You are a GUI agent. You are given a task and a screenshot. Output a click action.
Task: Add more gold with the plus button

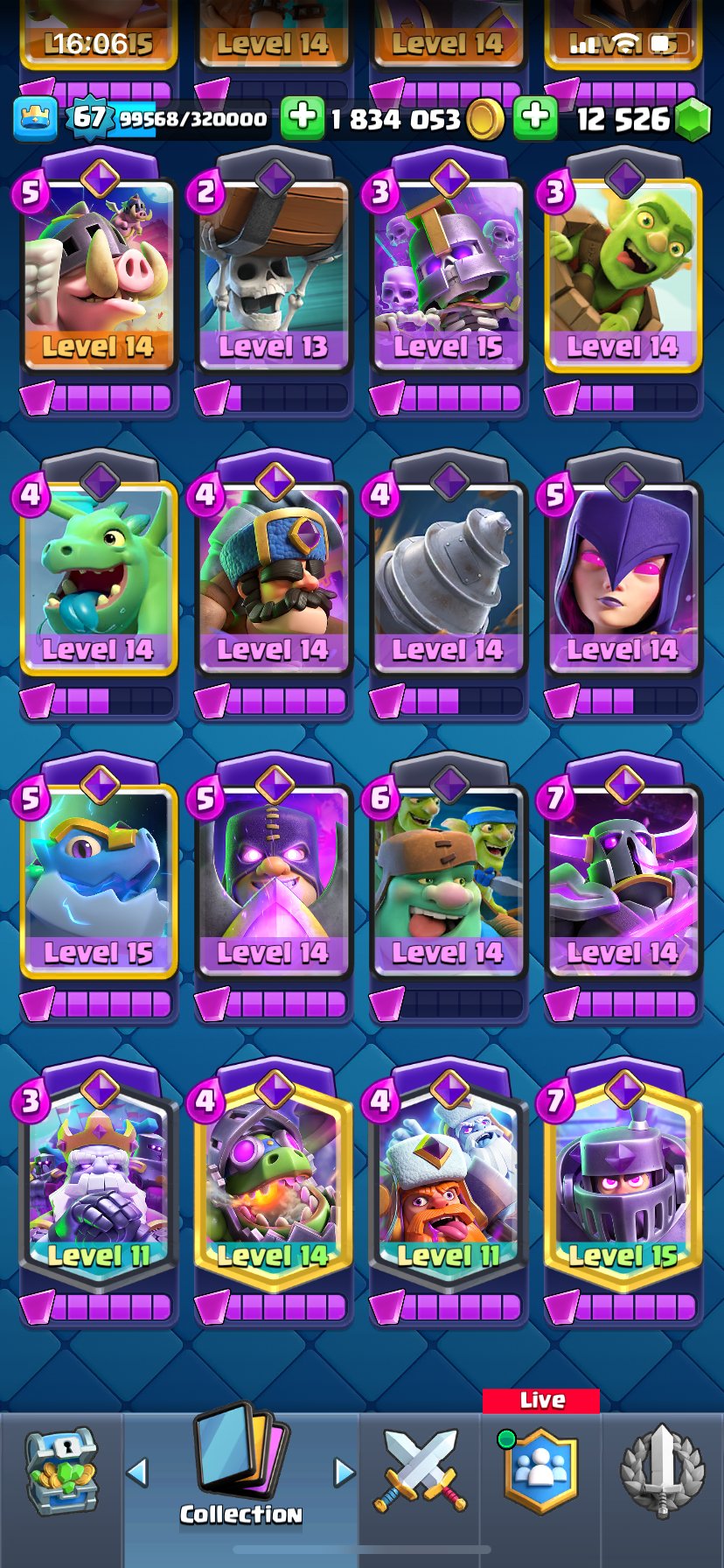(302, 118)
